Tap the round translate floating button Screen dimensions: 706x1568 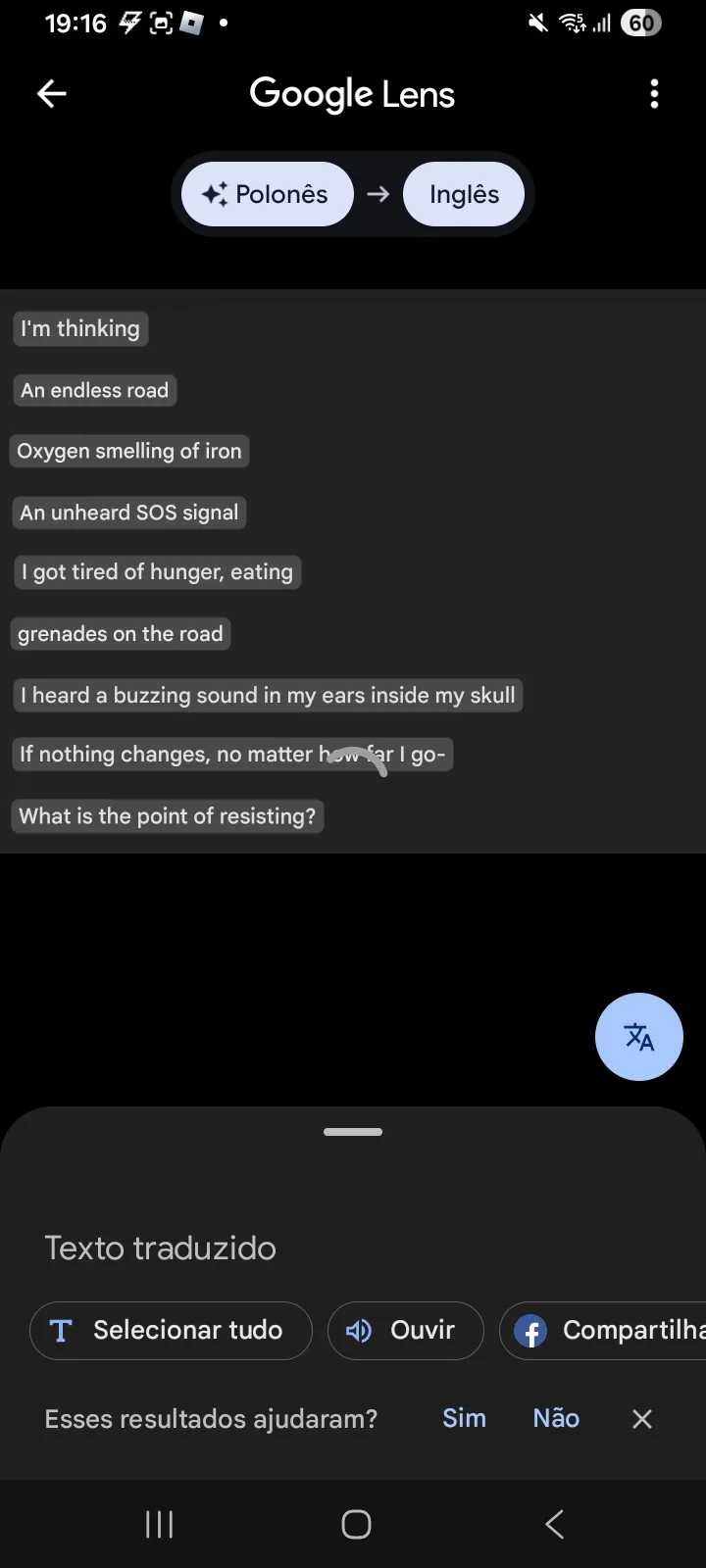pos(638,1037)
